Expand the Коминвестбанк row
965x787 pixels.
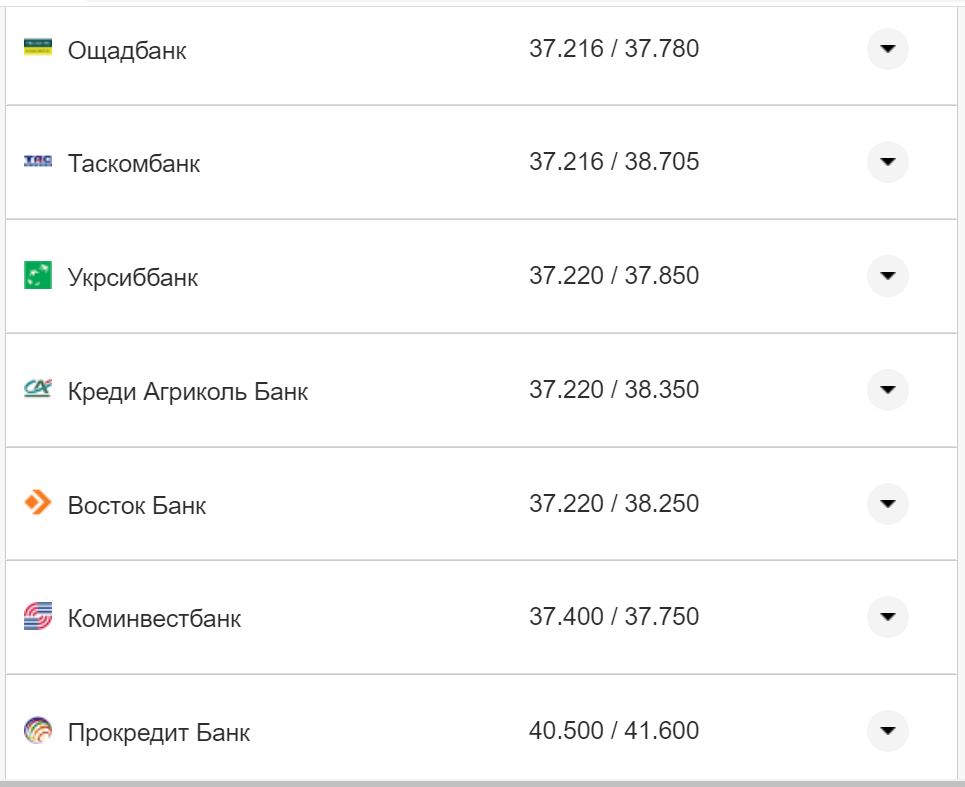click(x=887, y=617)
